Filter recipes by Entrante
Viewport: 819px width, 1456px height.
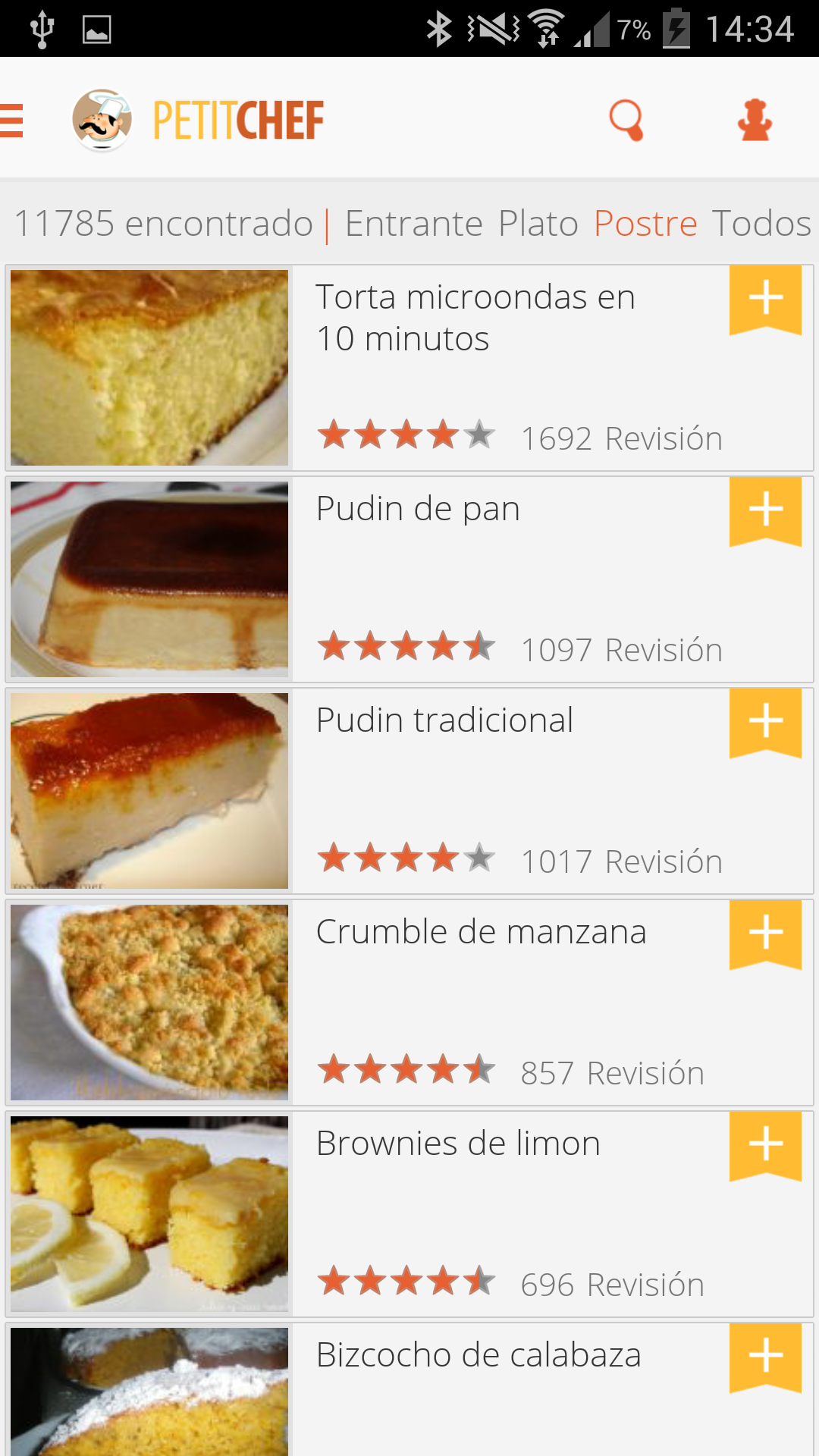pyautogui.click(x=413, y=224)
